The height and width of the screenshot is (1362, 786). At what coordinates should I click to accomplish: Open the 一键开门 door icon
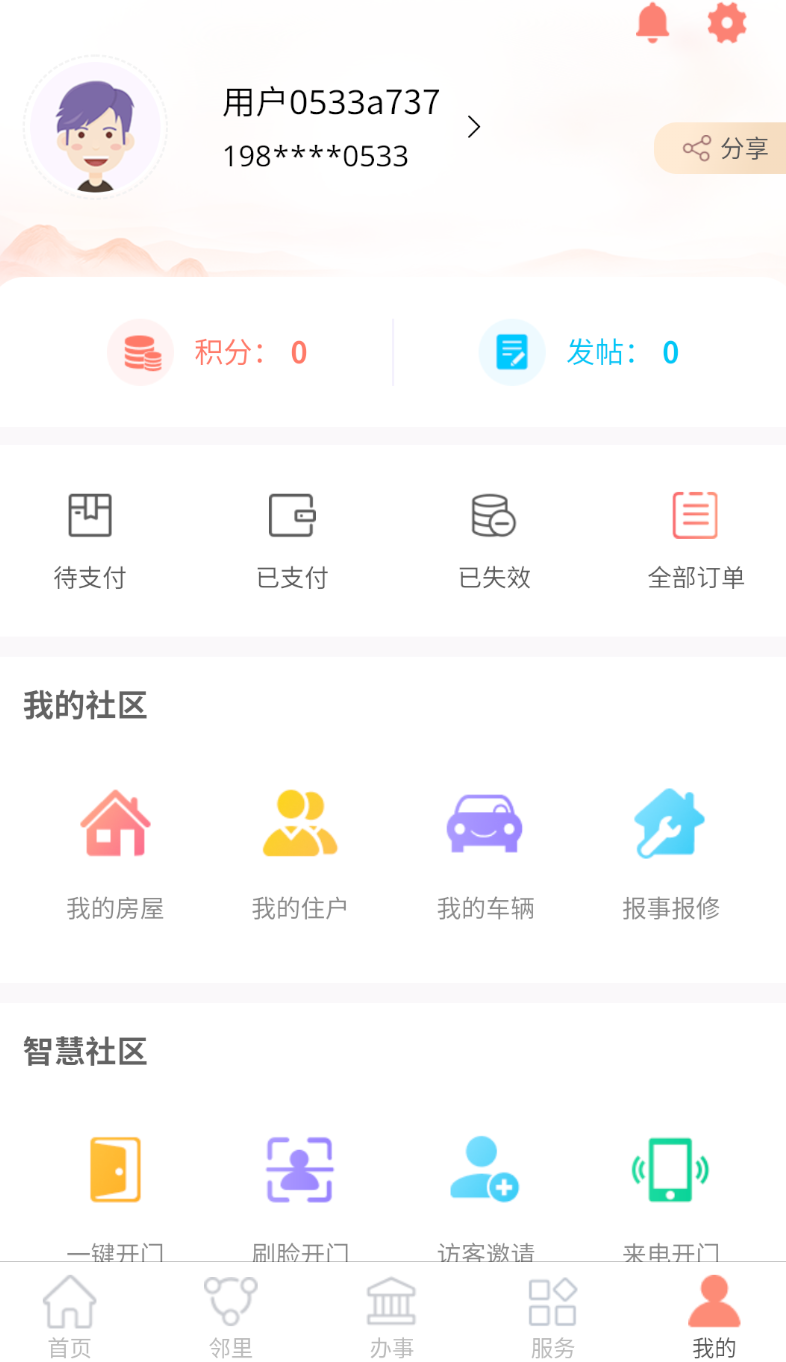coord(115,1168)
